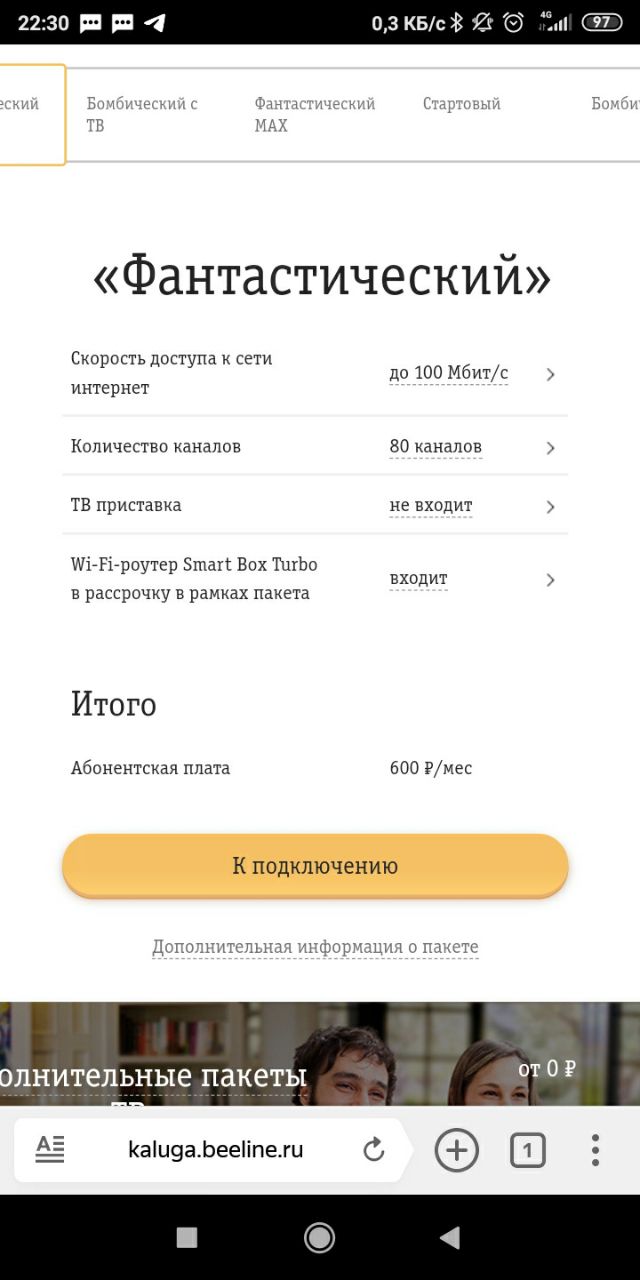640x1280 pixels.
Task: Tap the kaluga.beeline.ru address field
Action: 215,1150
